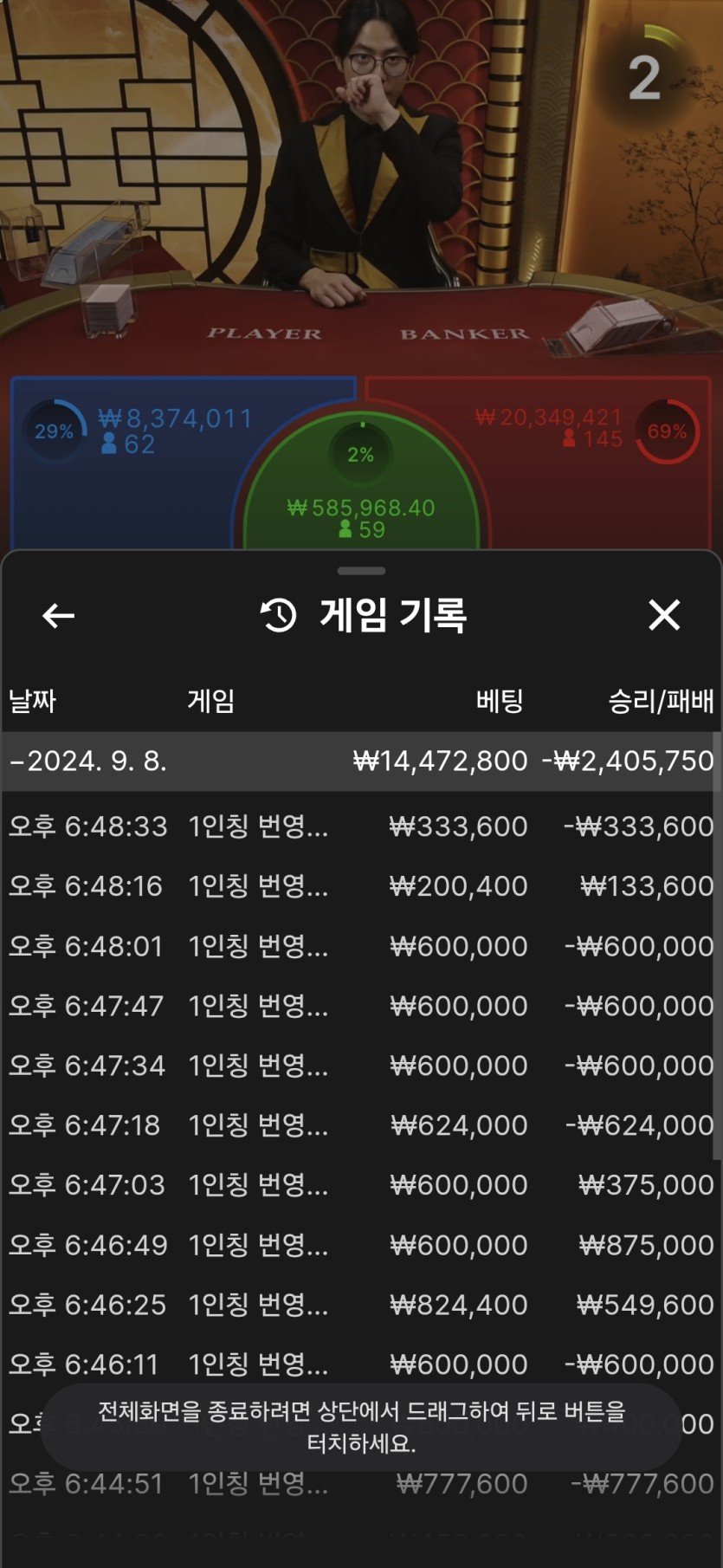
Task: Open the 오후 6:46:25 game record
Action: (x=361, y=1305)
